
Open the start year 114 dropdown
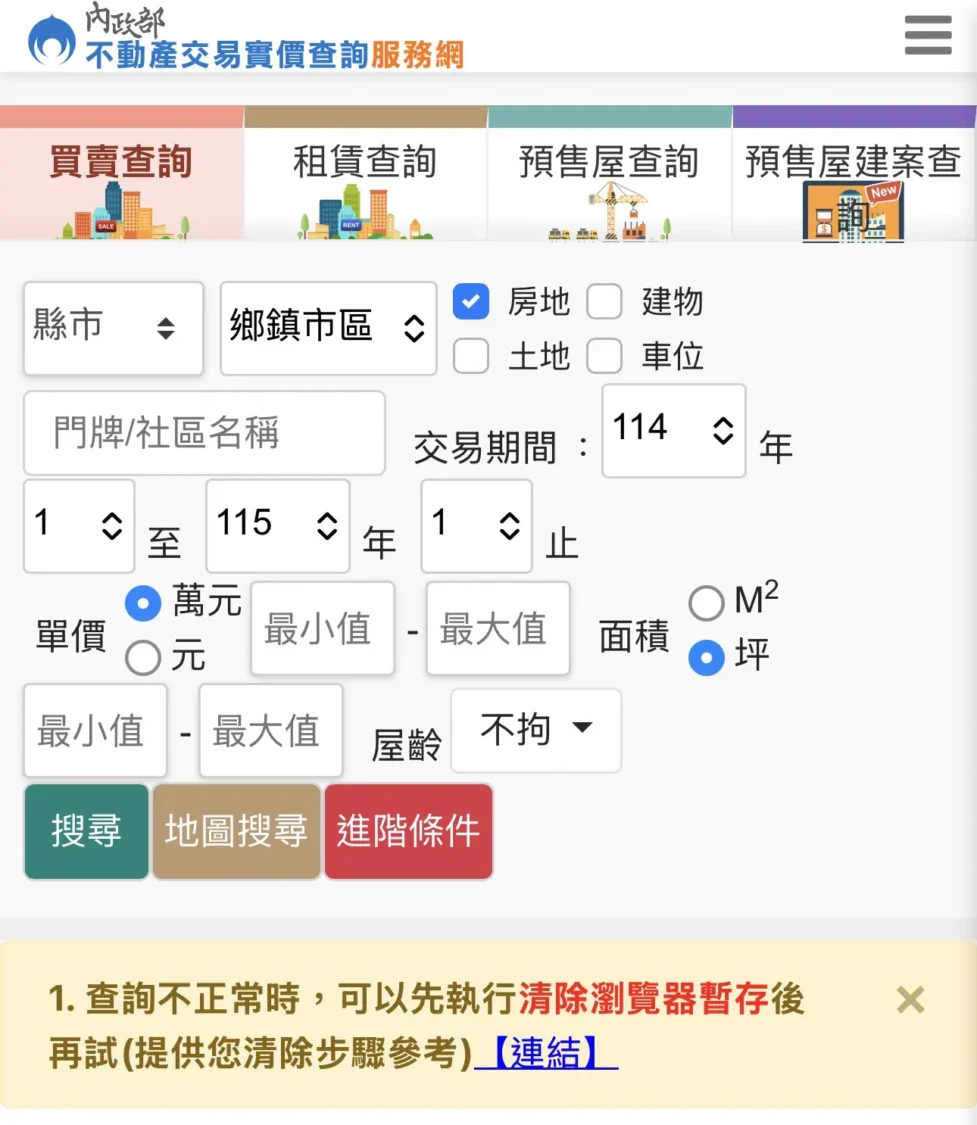[x=673, y=430]
